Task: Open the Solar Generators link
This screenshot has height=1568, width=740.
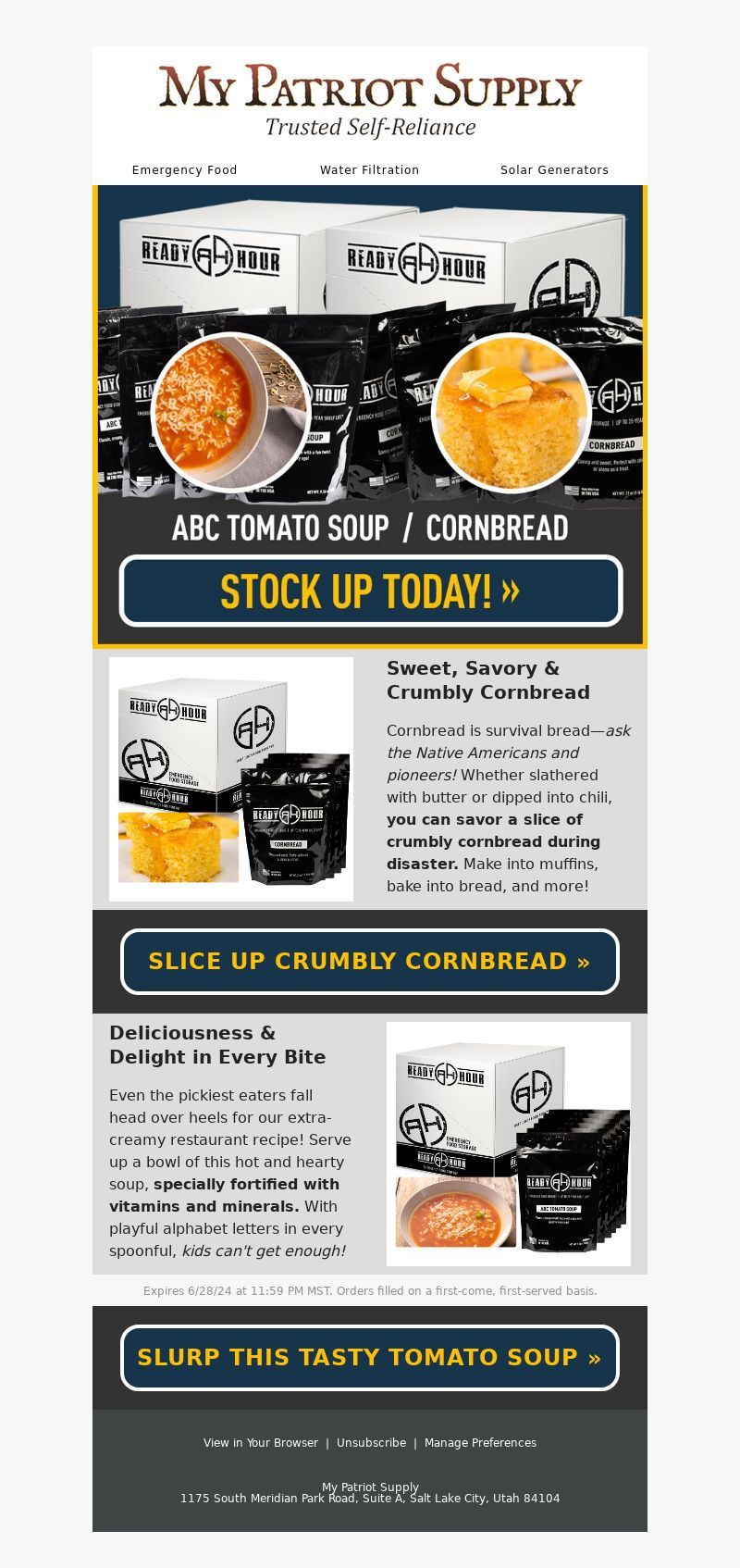Action: pyautogui.click(x=554, y=170)
